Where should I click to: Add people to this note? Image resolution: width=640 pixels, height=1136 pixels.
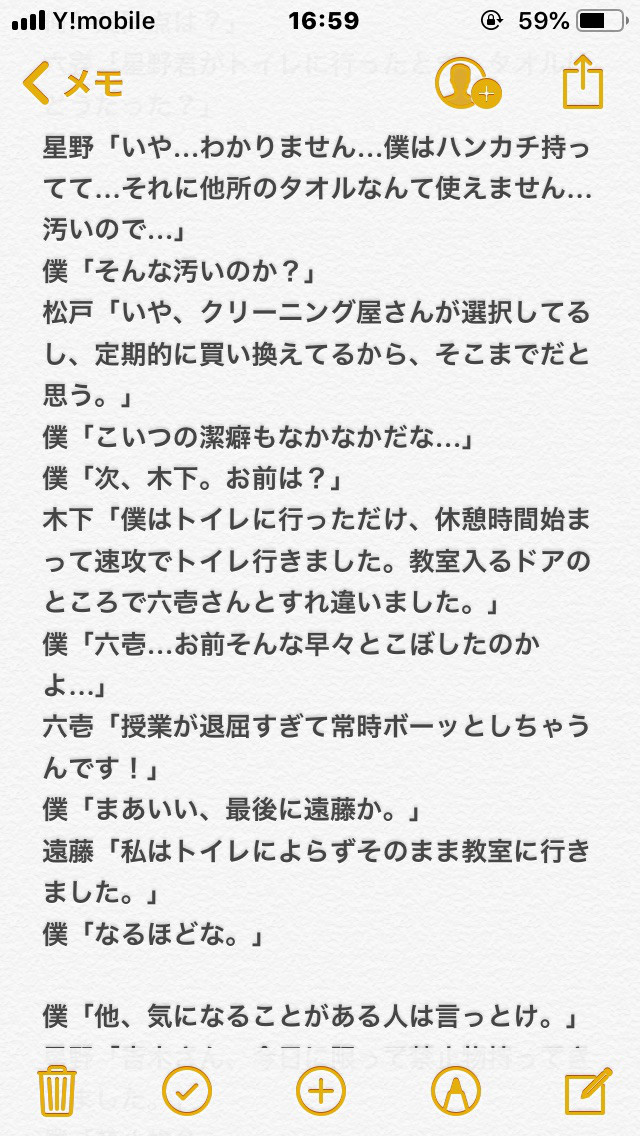467,83
